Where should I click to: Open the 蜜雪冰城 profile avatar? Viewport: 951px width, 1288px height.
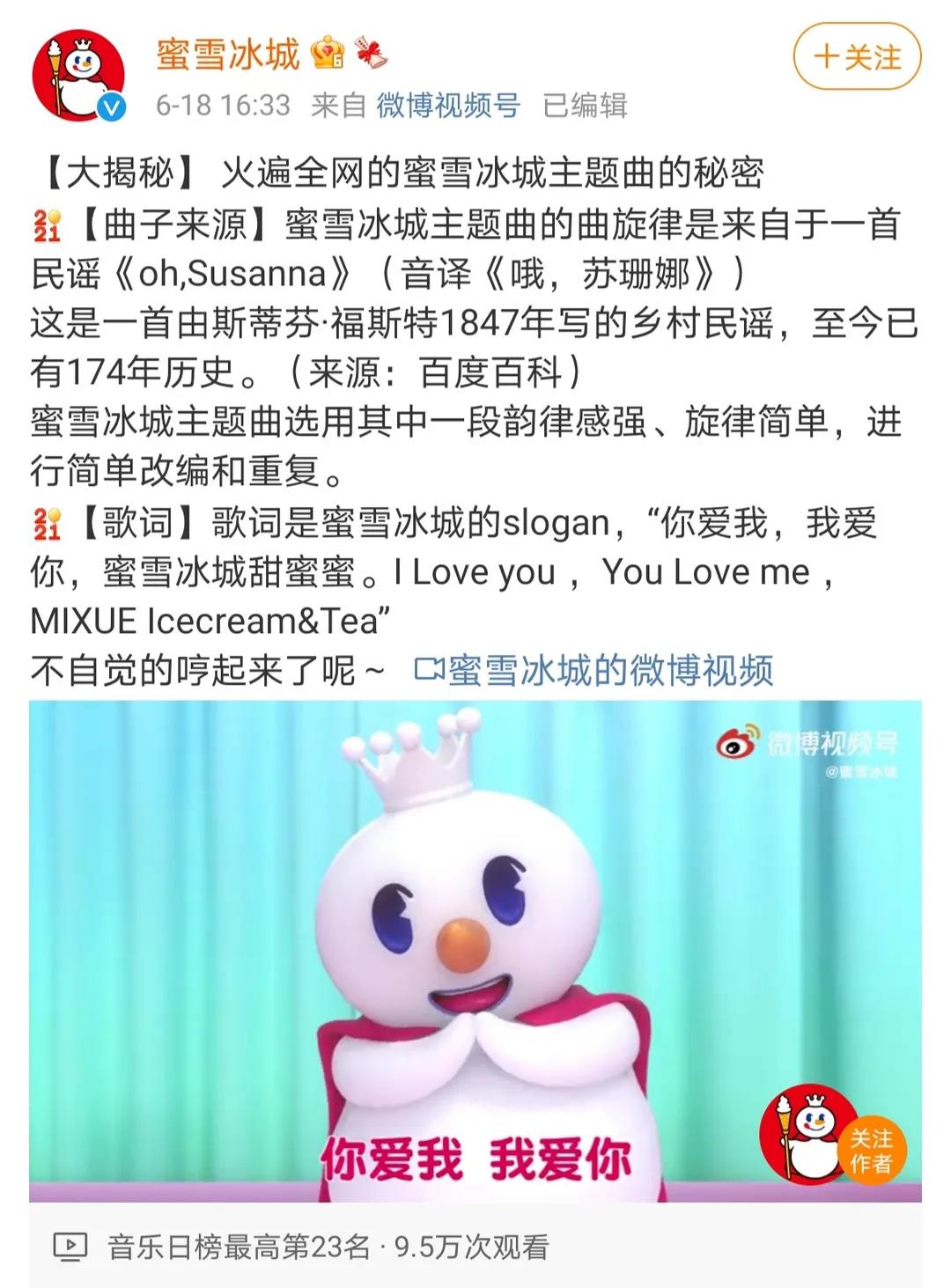[77, 76]
